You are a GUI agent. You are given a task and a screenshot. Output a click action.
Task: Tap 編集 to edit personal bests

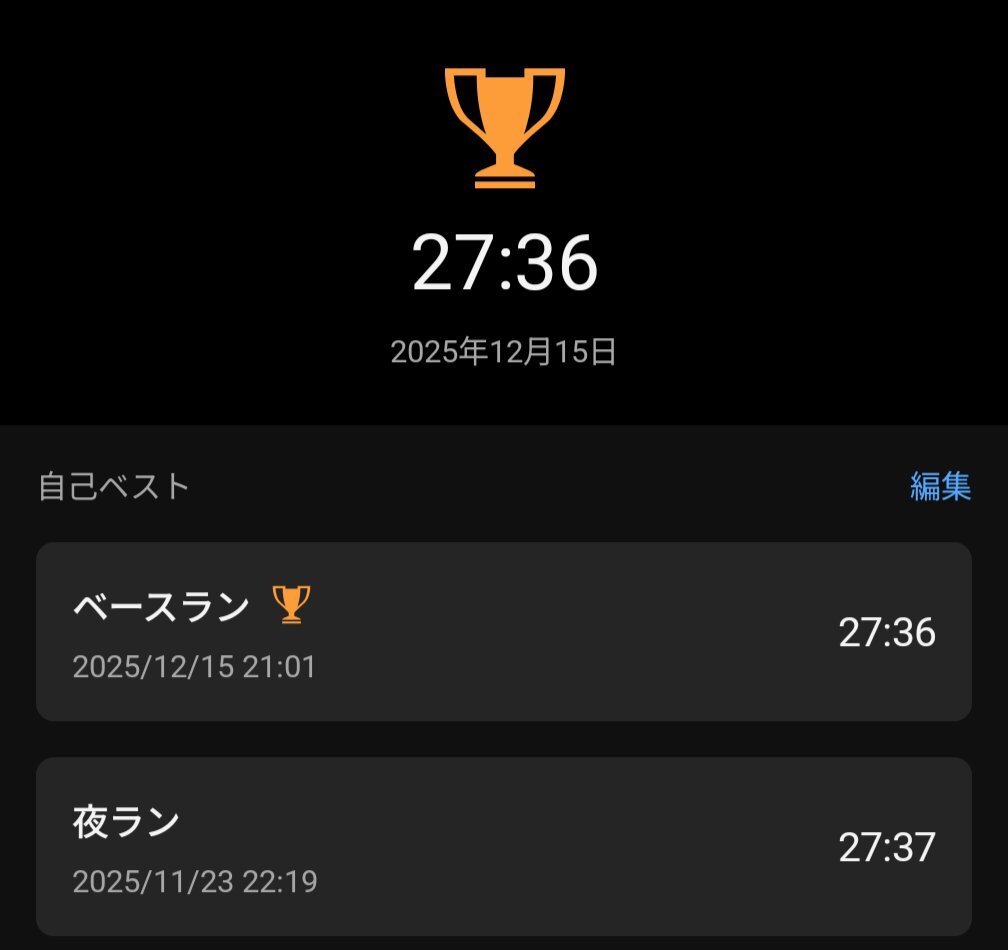(x=940, y=486)
